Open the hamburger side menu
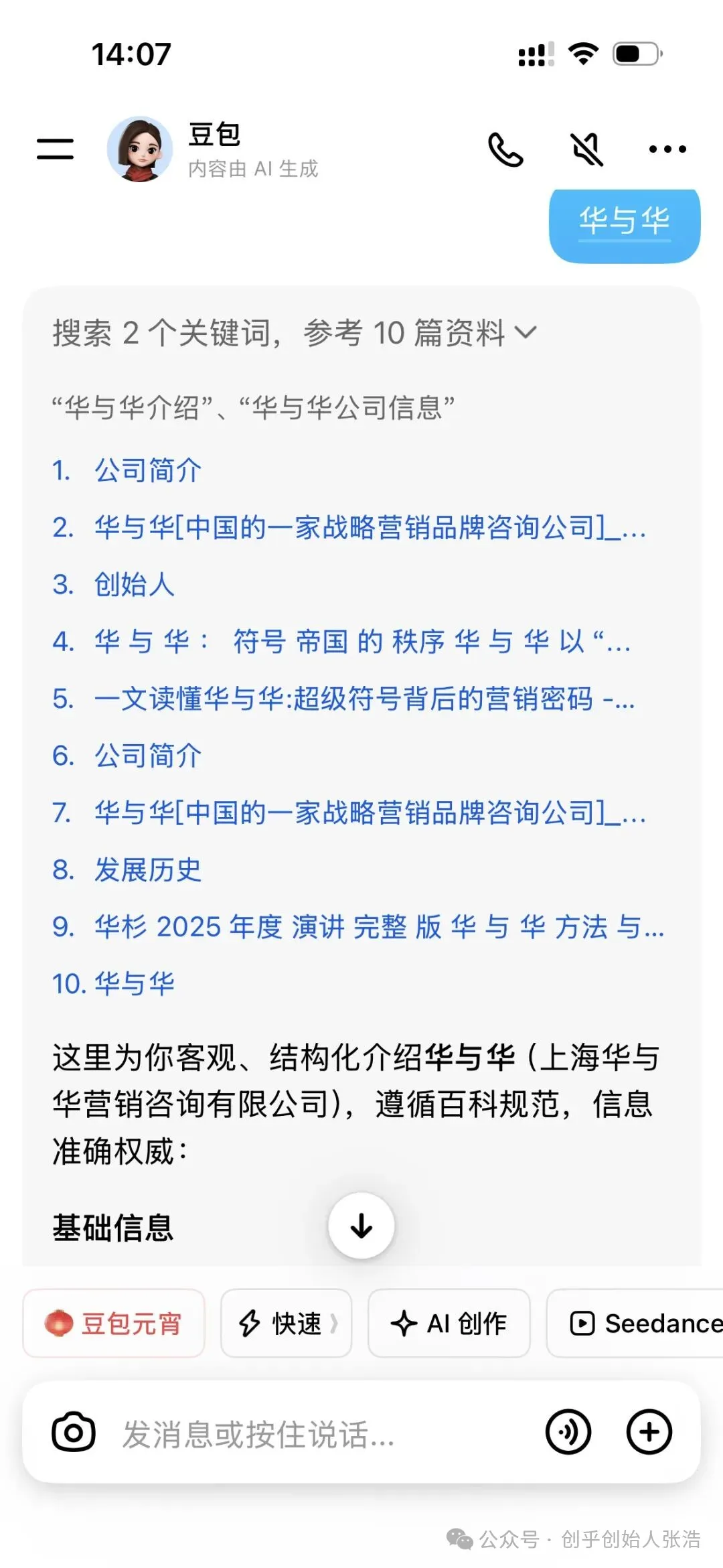 coord(55,149)
